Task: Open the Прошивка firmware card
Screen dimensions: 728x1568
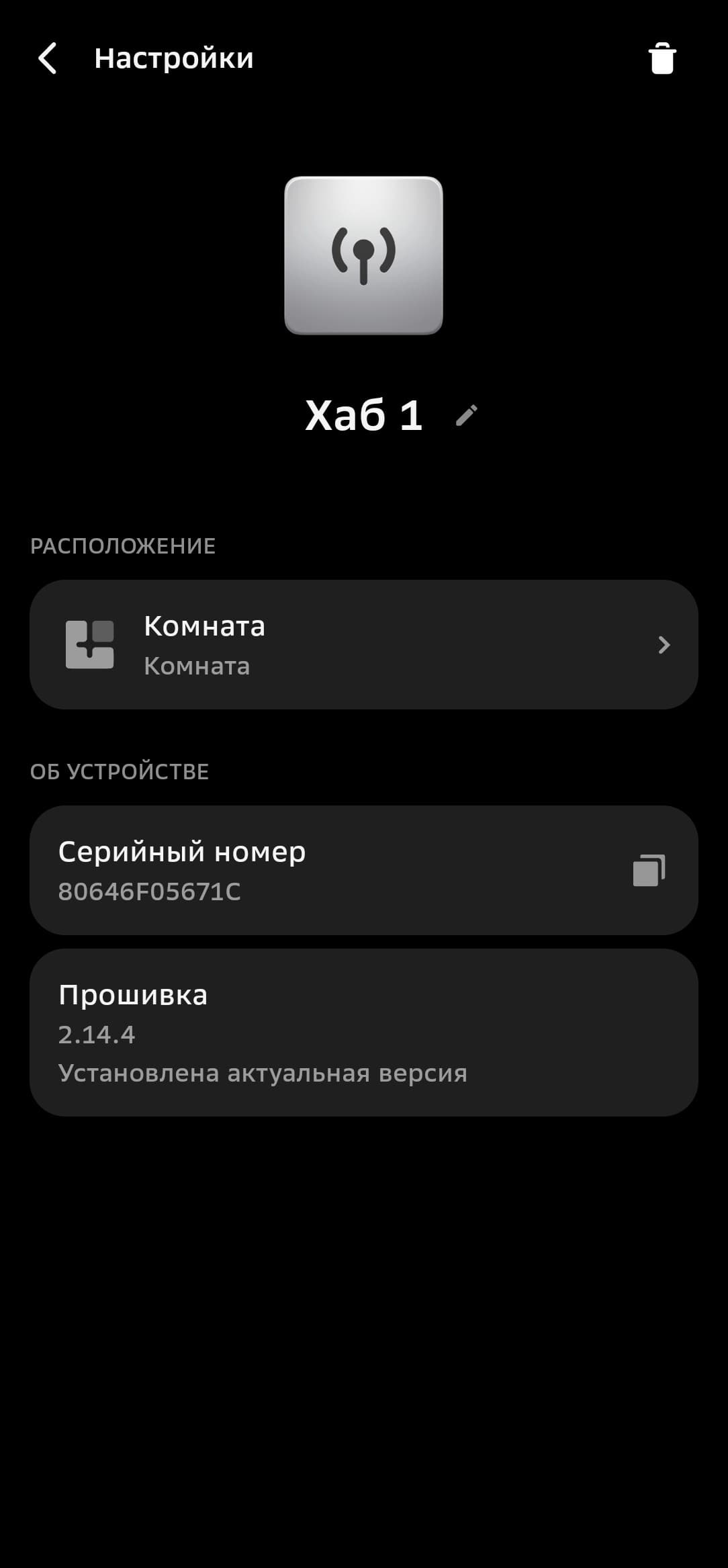Action: click(363, 1033)
